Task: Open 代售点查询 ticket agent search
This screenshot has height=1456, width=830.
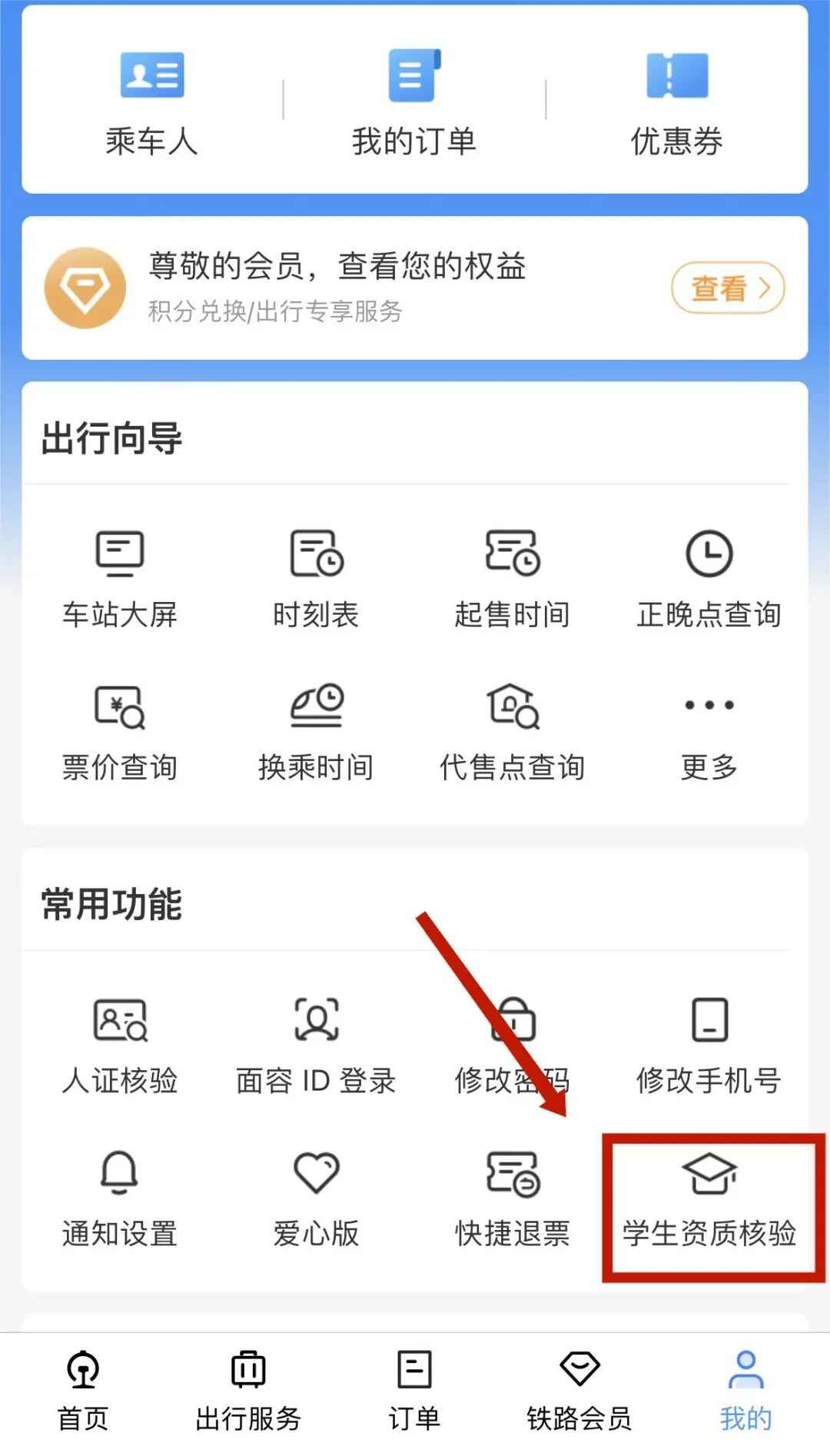Action: click(512, 732)
